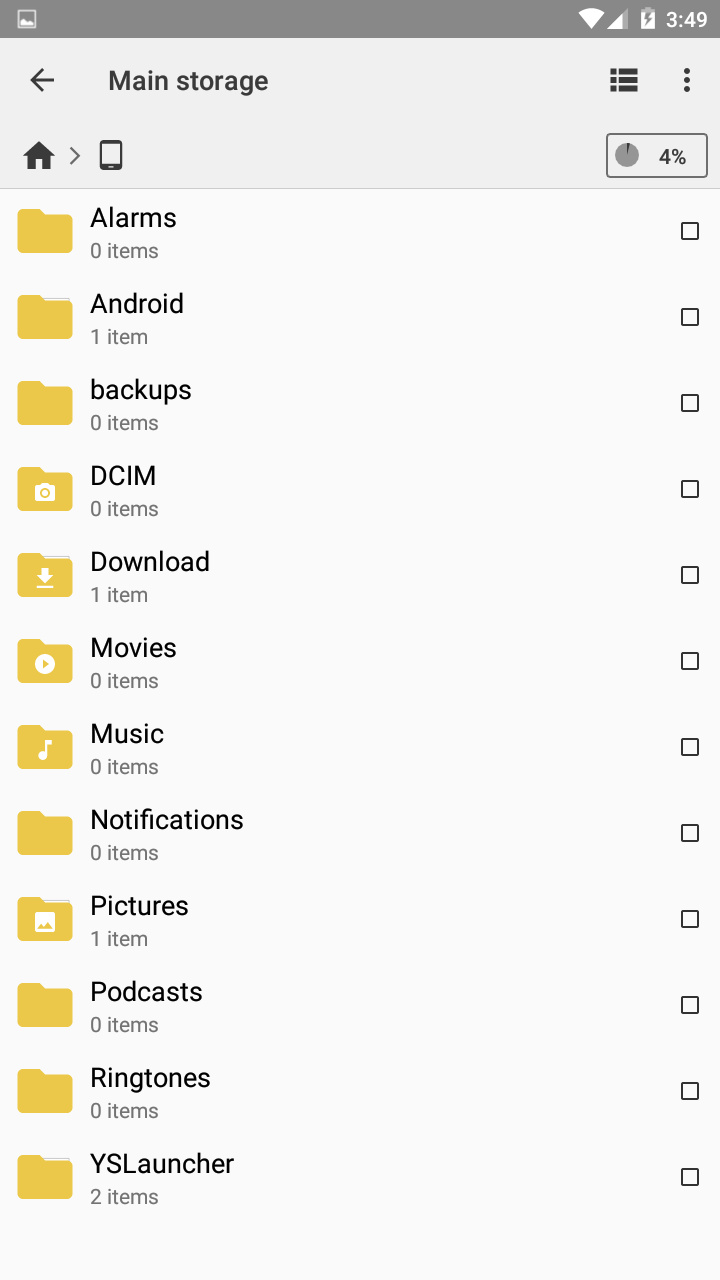
Task: Tick the Notifications folder checkbox
Action: (x=690, y=833)
